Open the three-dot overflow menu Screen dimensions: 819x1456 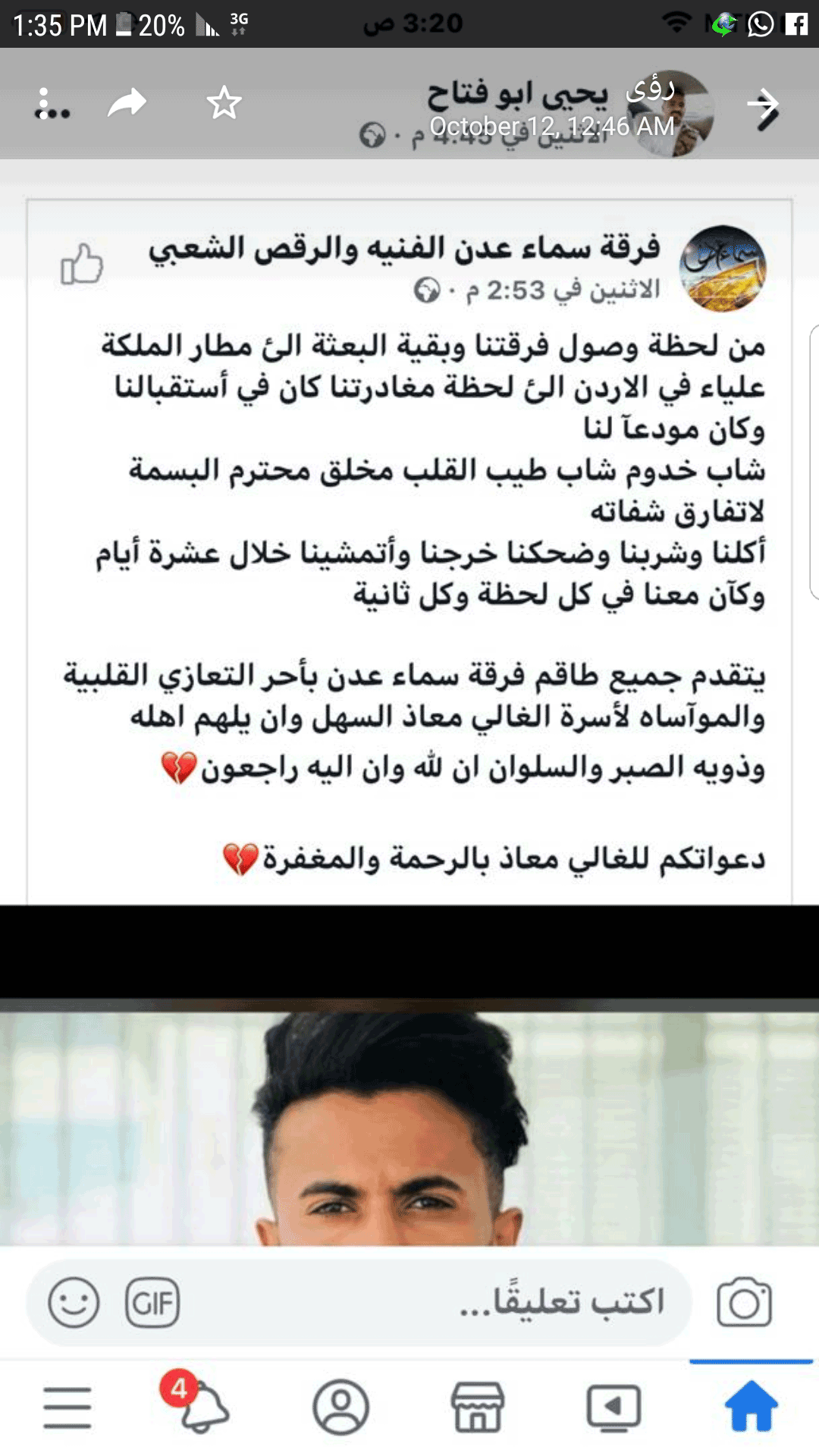tap(52, 104)
